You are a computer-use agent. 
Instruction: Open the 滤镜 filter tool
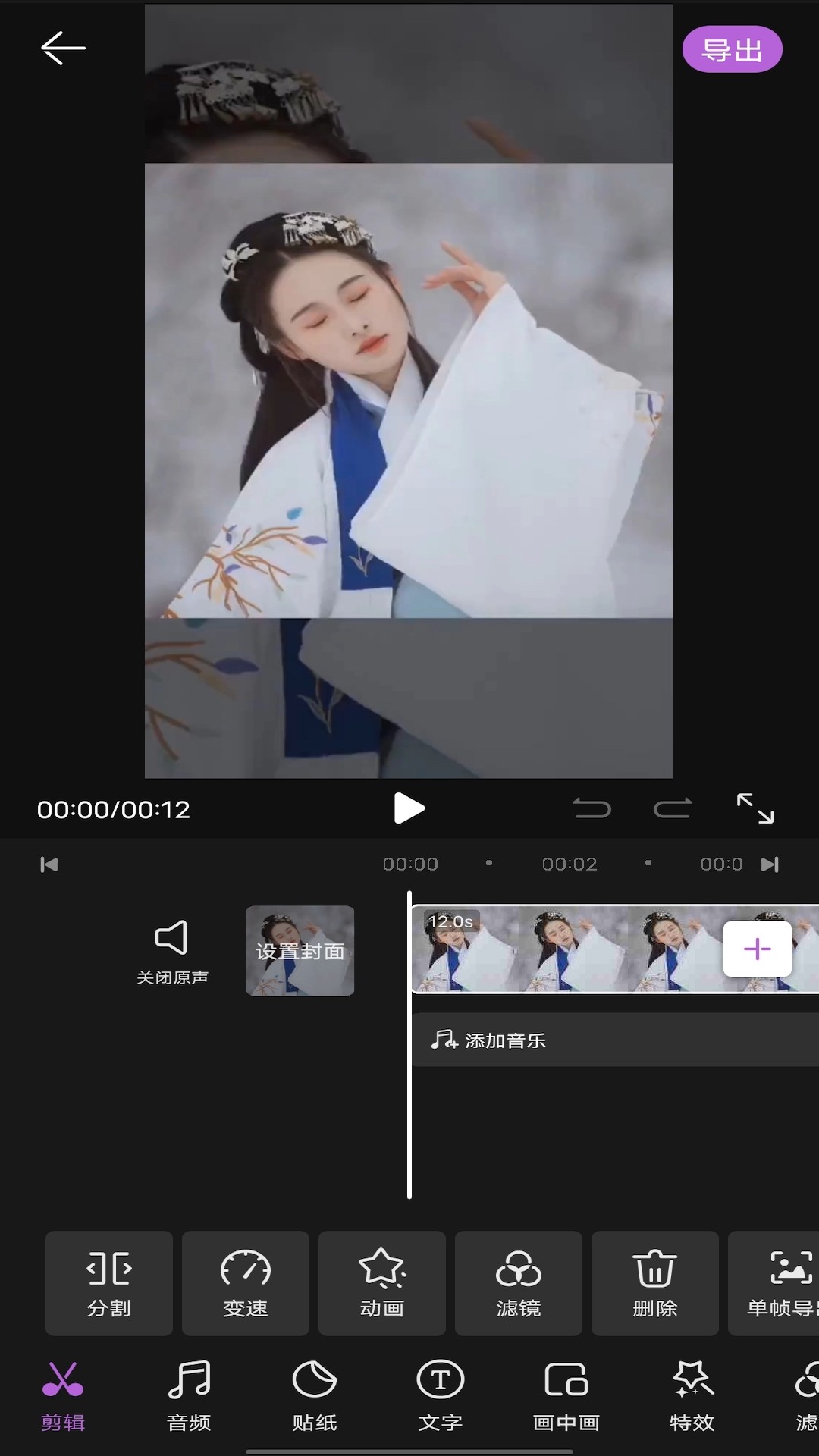pos(519,1283)
